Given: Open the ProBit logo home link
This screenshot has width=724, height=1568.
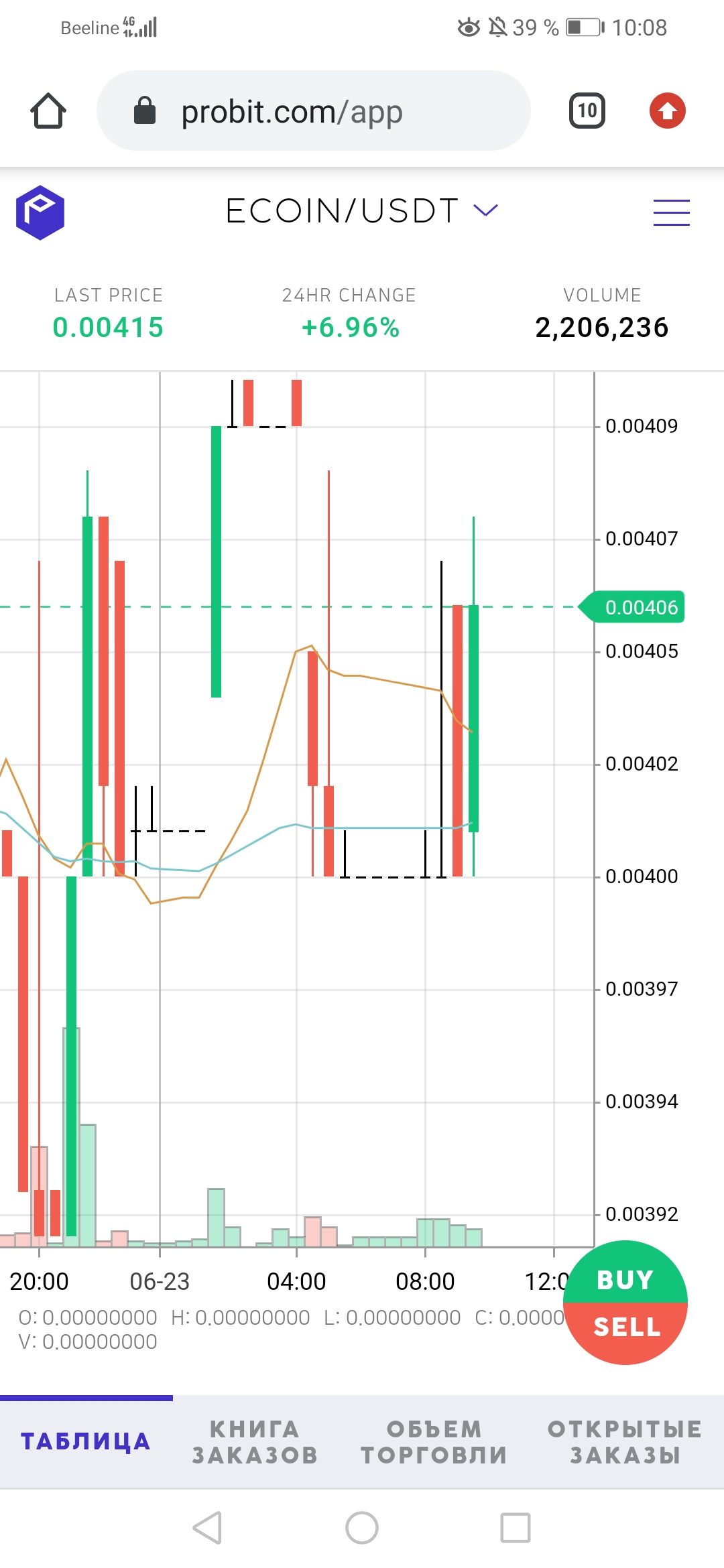Looking at the screenshot, I should [x=40, y=212].
